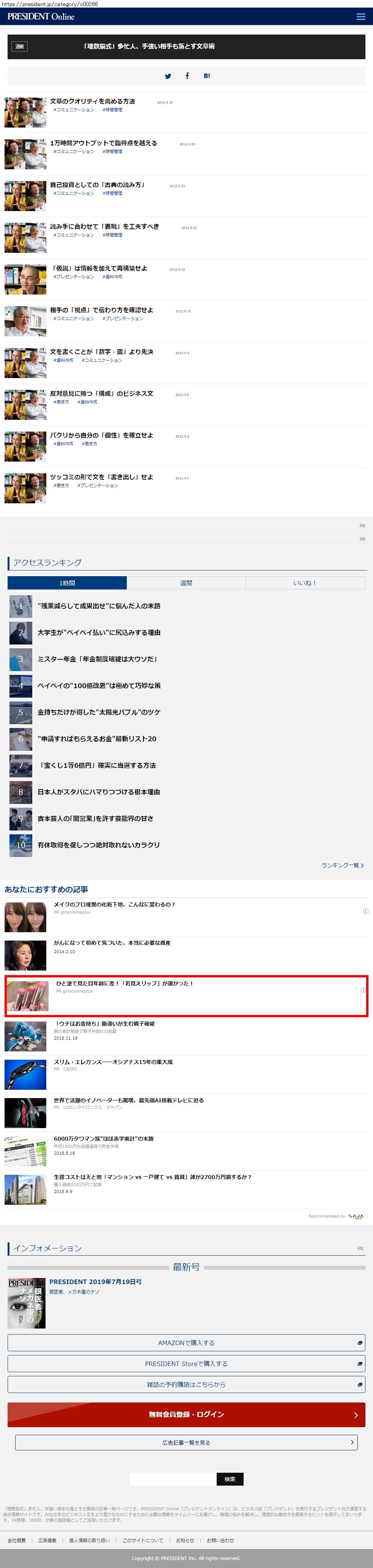Open 無料会員登録・ログイン
This screenshot has width=373, height=1568.
point(186,1415)
